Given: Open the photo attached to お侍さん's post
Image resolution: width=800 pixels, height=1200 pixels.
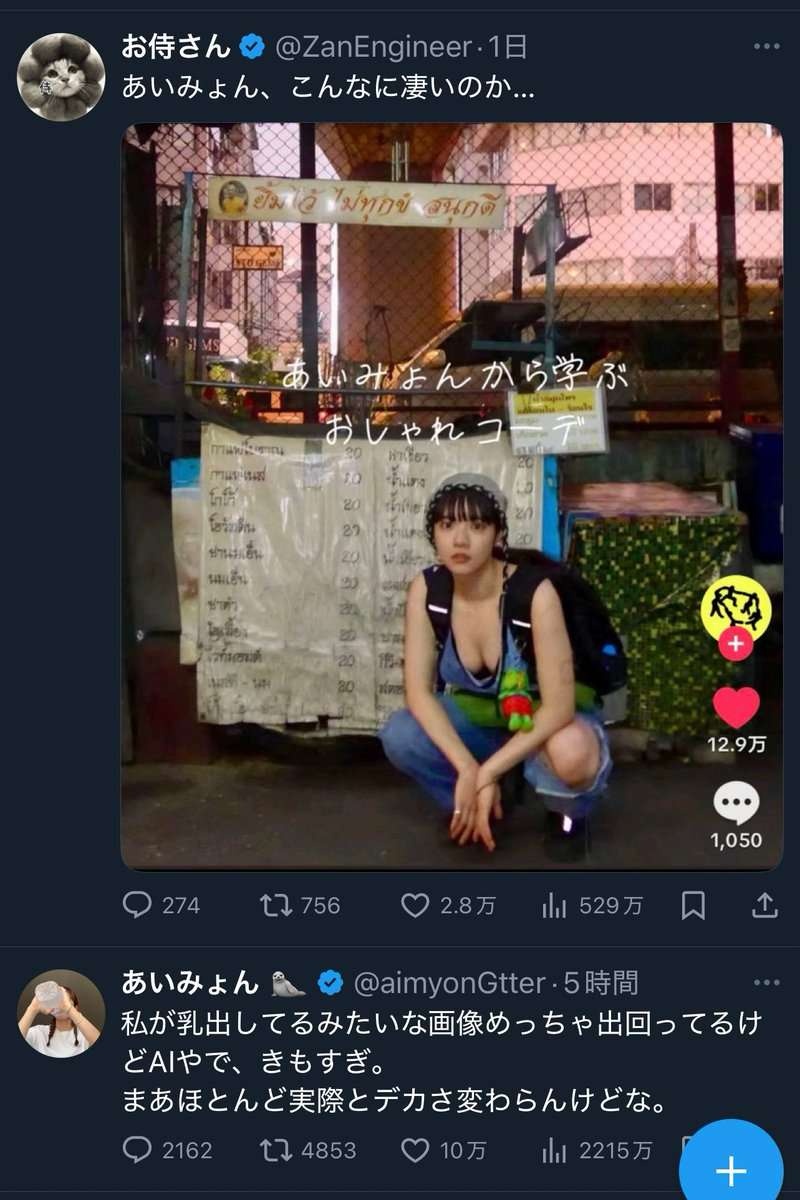Looking at the screenshot, I should tap(452, 496).
